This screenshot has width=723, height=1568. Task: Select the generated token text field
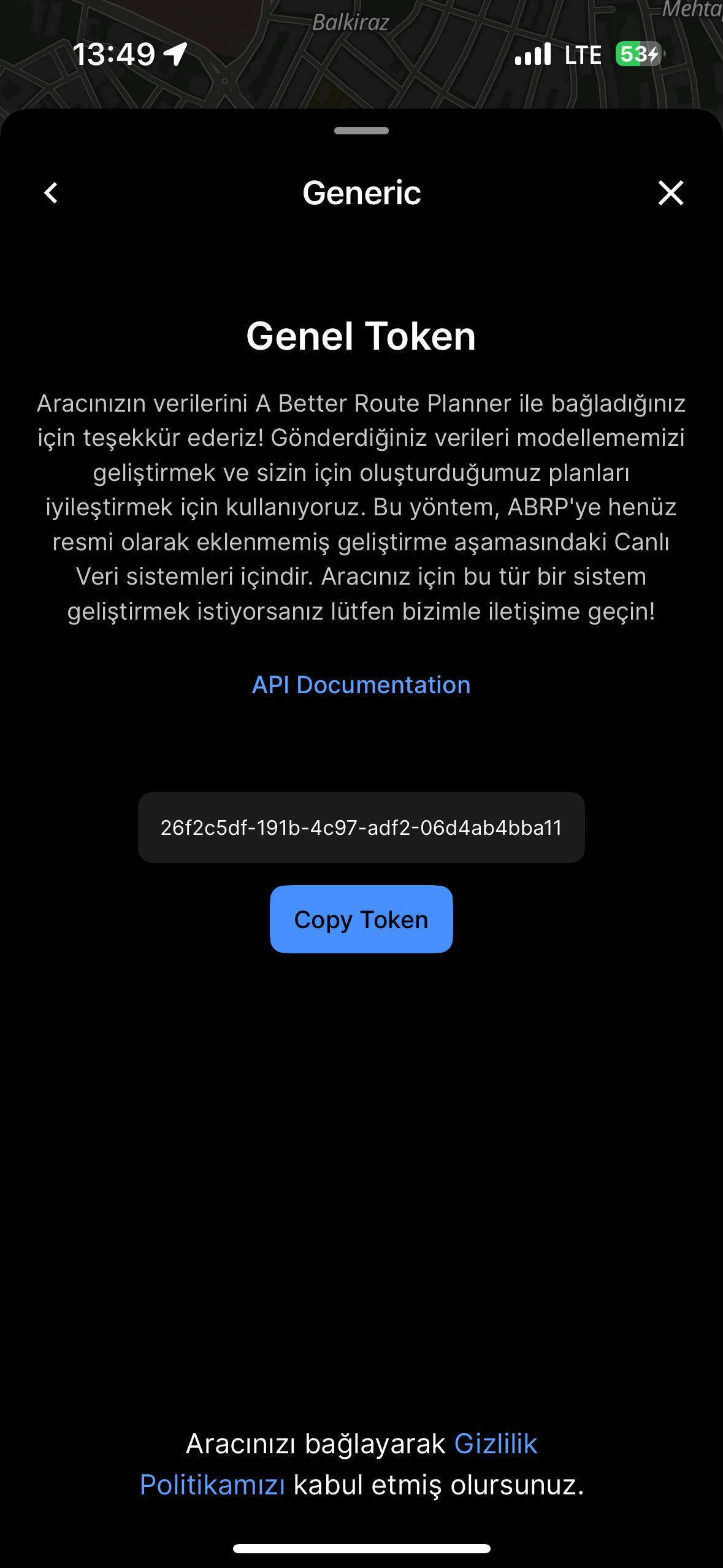pos(361,828)
